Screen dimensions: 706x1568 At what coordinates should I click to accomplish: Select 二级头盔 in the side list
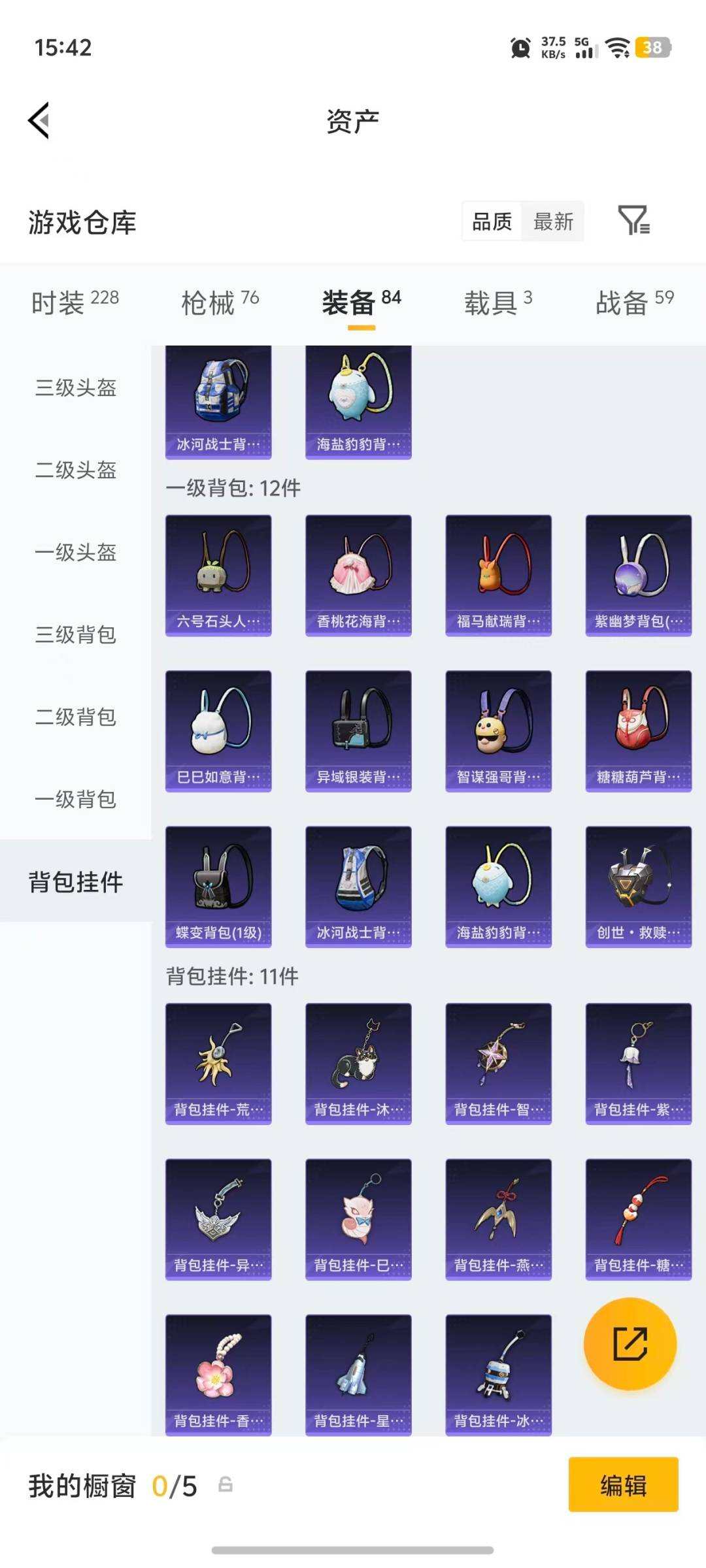point(76,470)
